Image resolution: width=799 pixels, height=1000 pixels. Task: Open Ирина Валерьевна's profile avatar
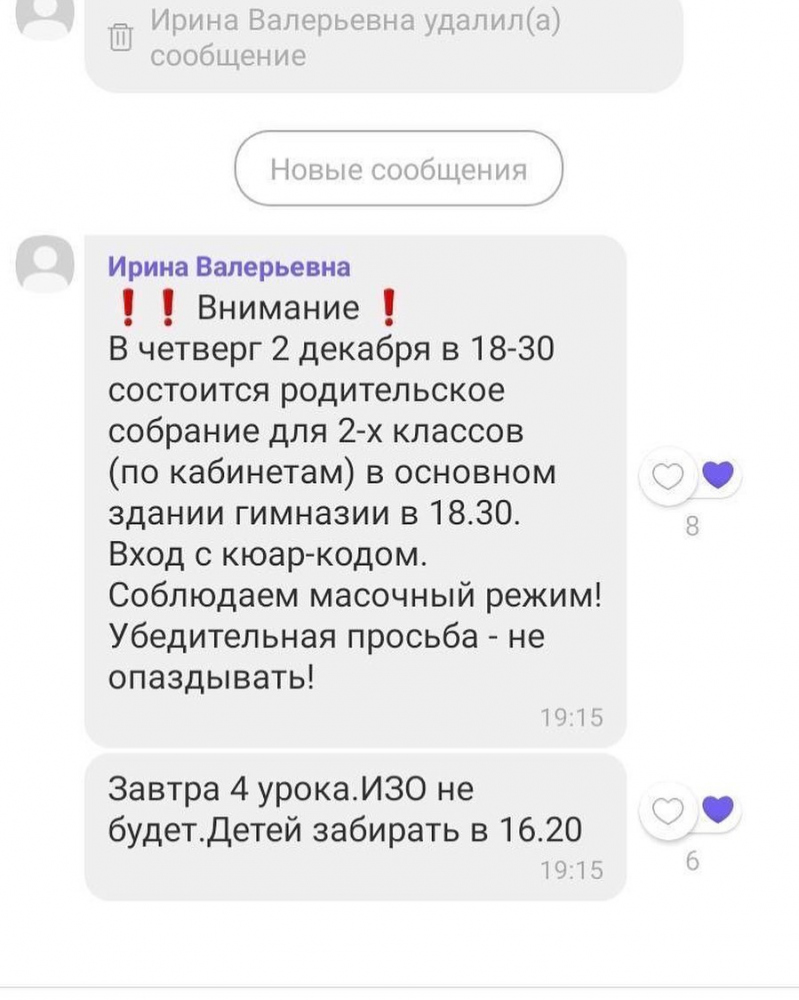coord(45,262)
